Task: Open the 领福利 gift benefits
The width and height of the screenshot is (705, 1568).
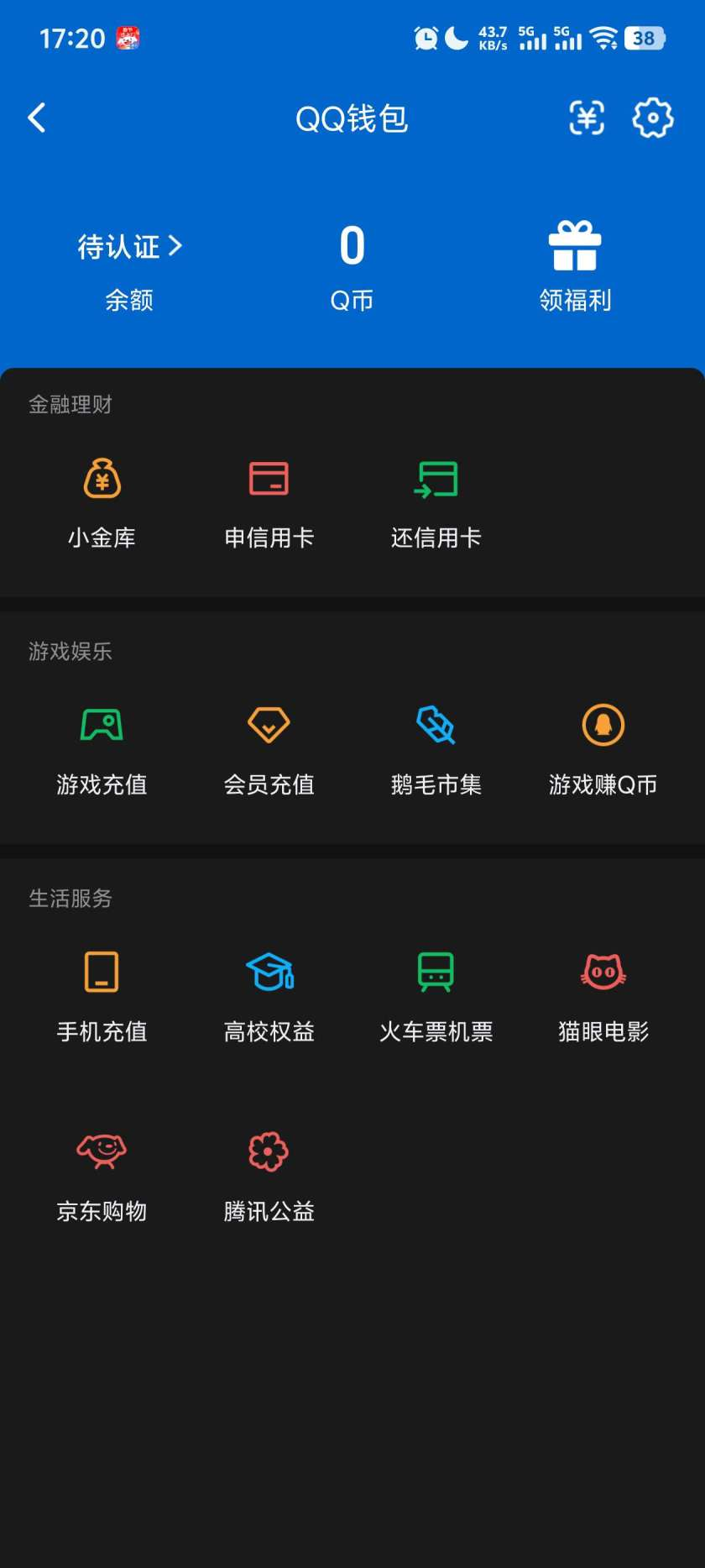Action: 576,265
